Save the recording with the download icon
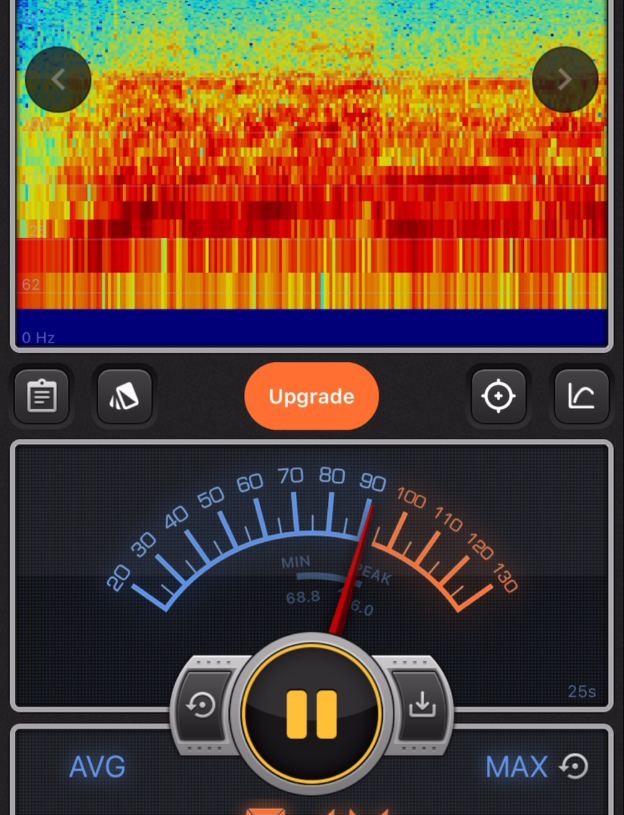The width and height of the screenshot is (624, 815). pyautogui.click(x=422, y=706)
